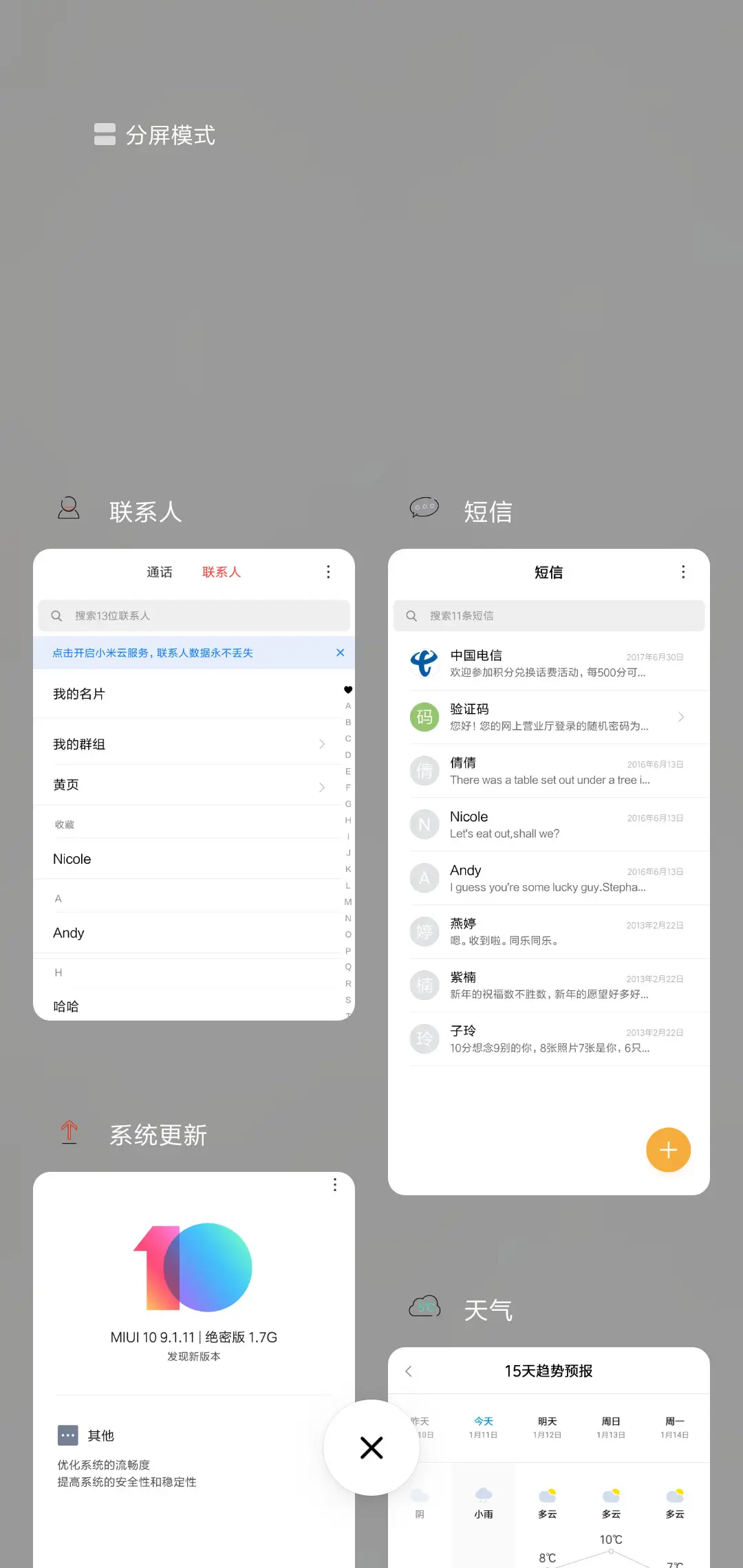The image size is (743, 1568).
Task: Switch to the 通话 tab
Action: coord(160,571)
